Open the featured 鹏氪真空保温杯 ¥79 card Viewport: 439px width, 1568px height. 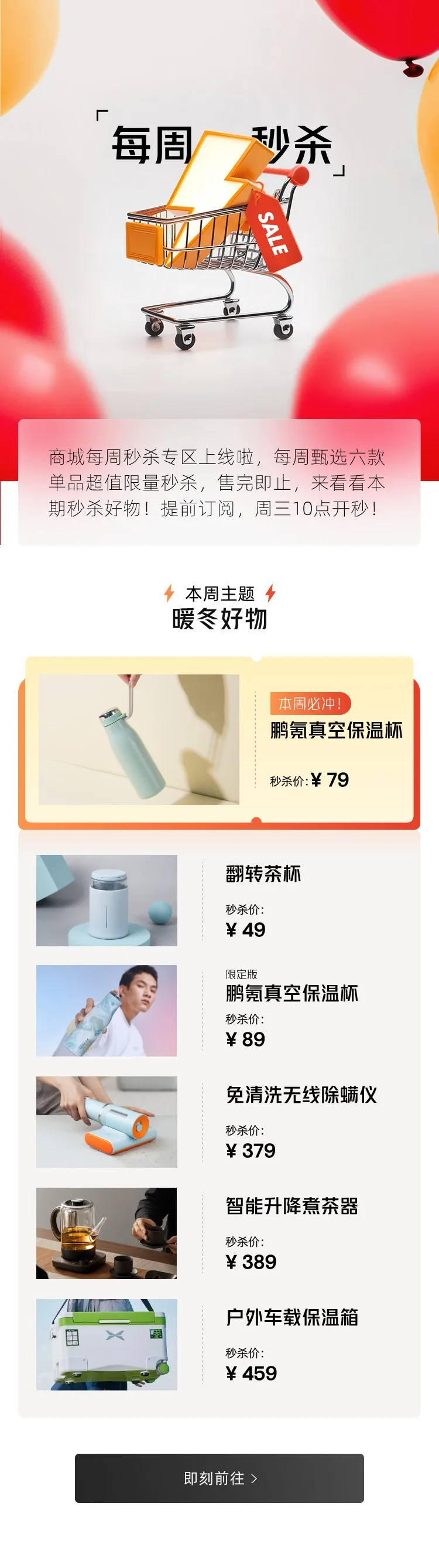pyautogui.click(x=219, y=739)
